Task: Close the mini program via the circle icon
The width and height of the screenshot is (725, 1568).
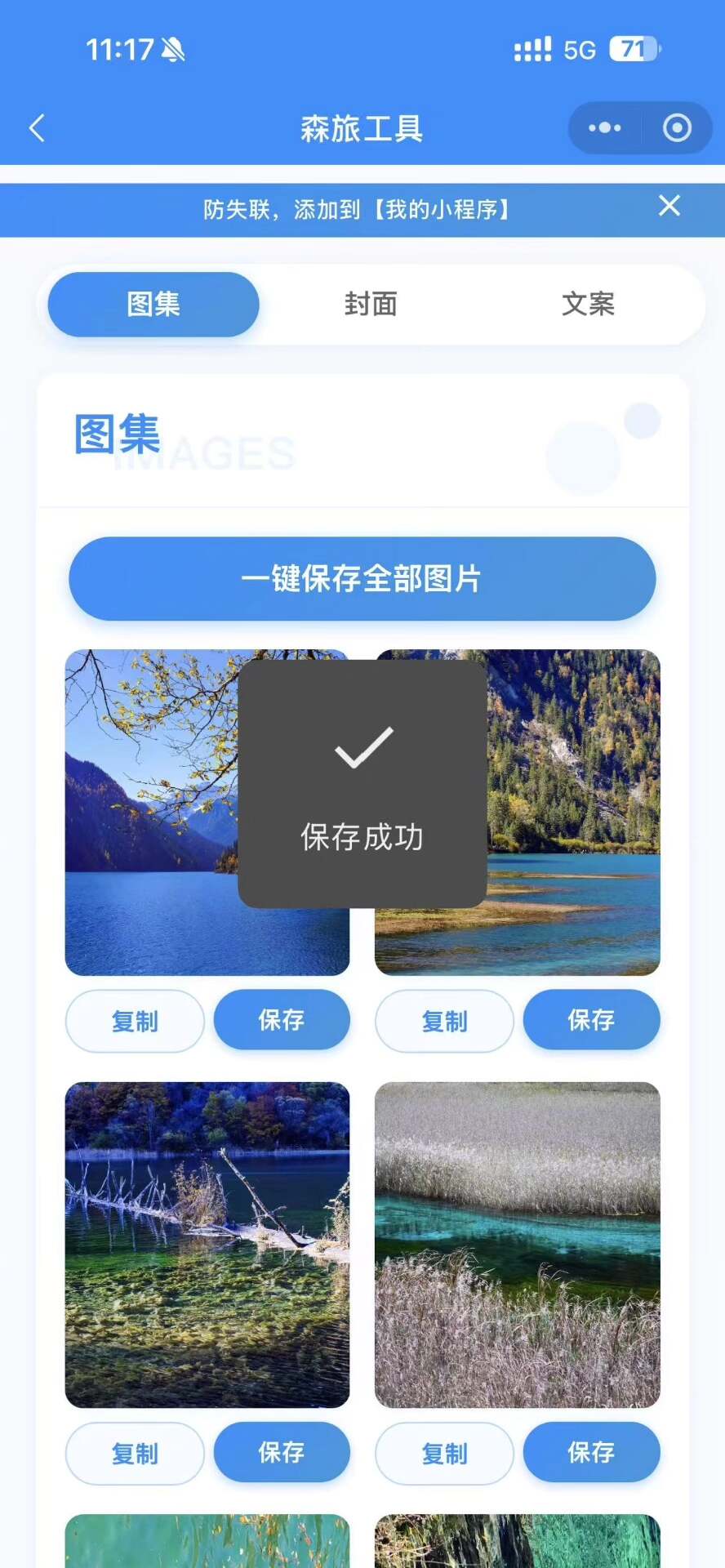Action: tap(677, 128)
